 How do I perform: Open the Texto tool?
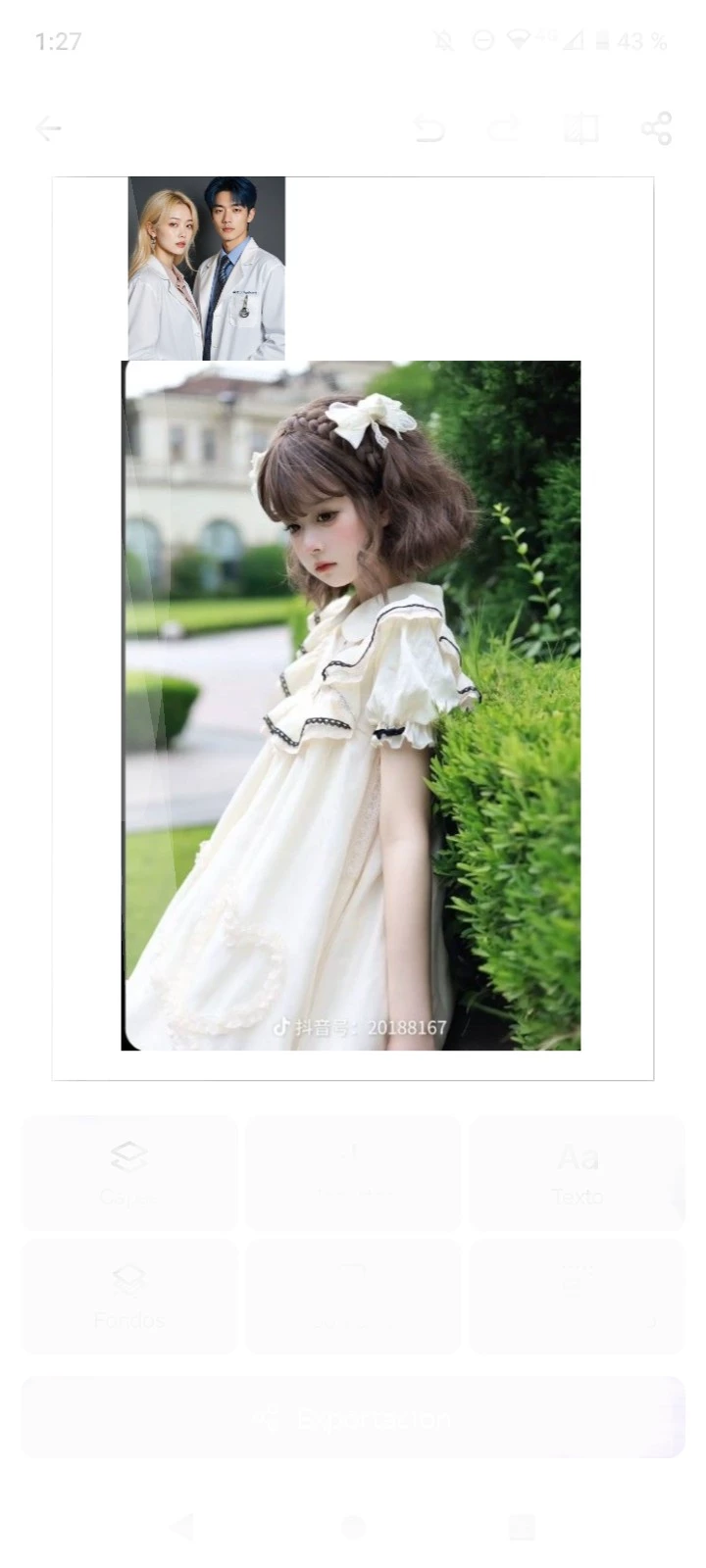(x=577, y=1172)
